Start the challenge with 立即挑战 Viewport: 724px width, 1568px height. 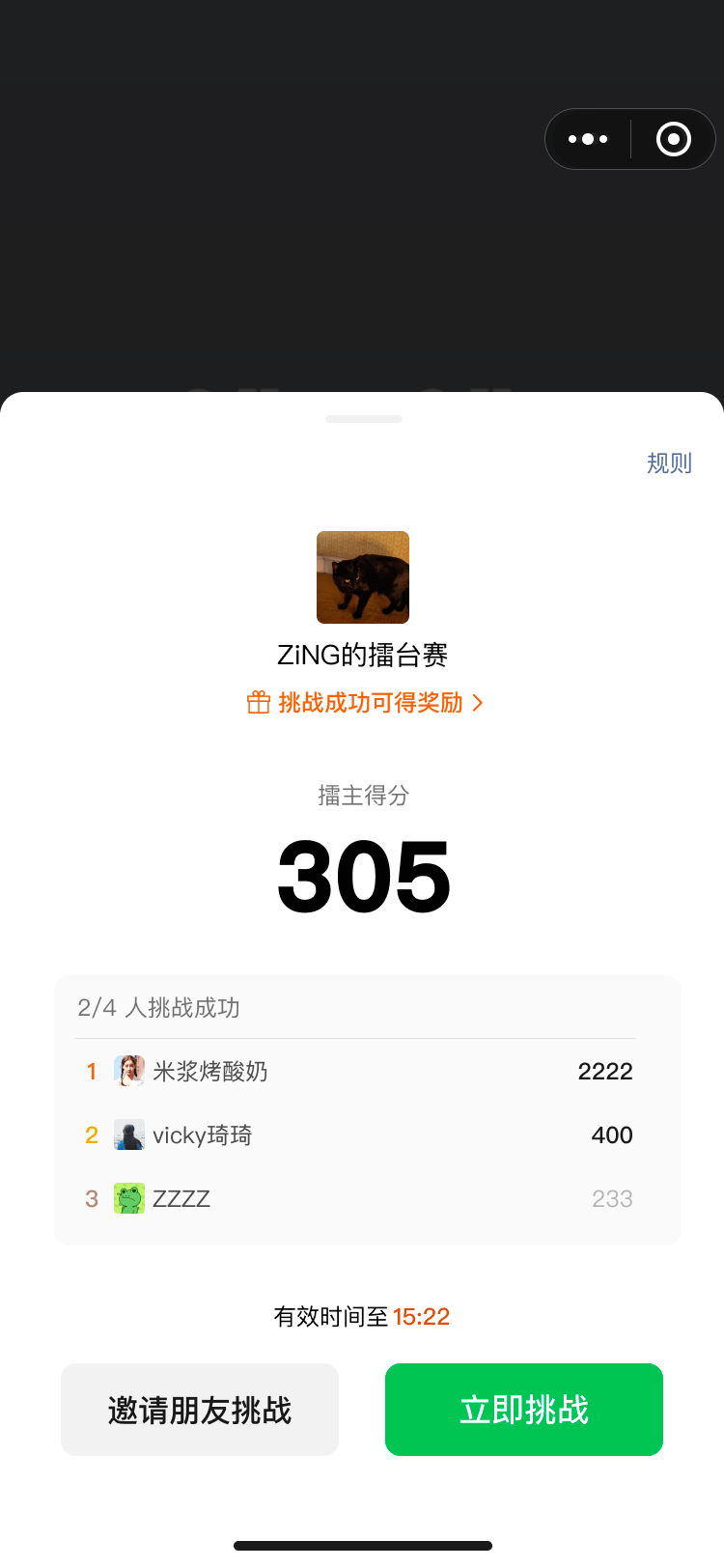pyautogui.click(x=524, y=1410)
